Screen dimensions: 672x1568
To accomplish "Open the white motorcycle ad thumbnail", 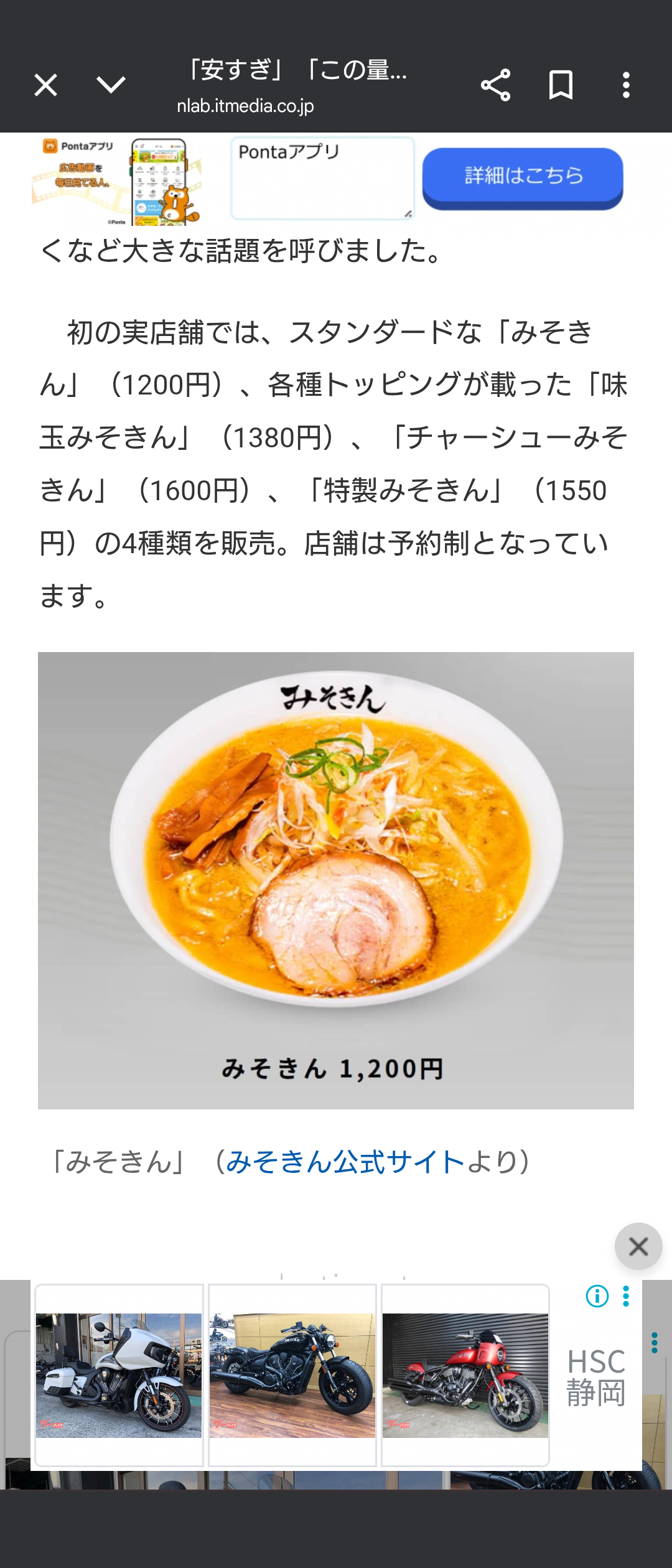I will [119, 1375].
